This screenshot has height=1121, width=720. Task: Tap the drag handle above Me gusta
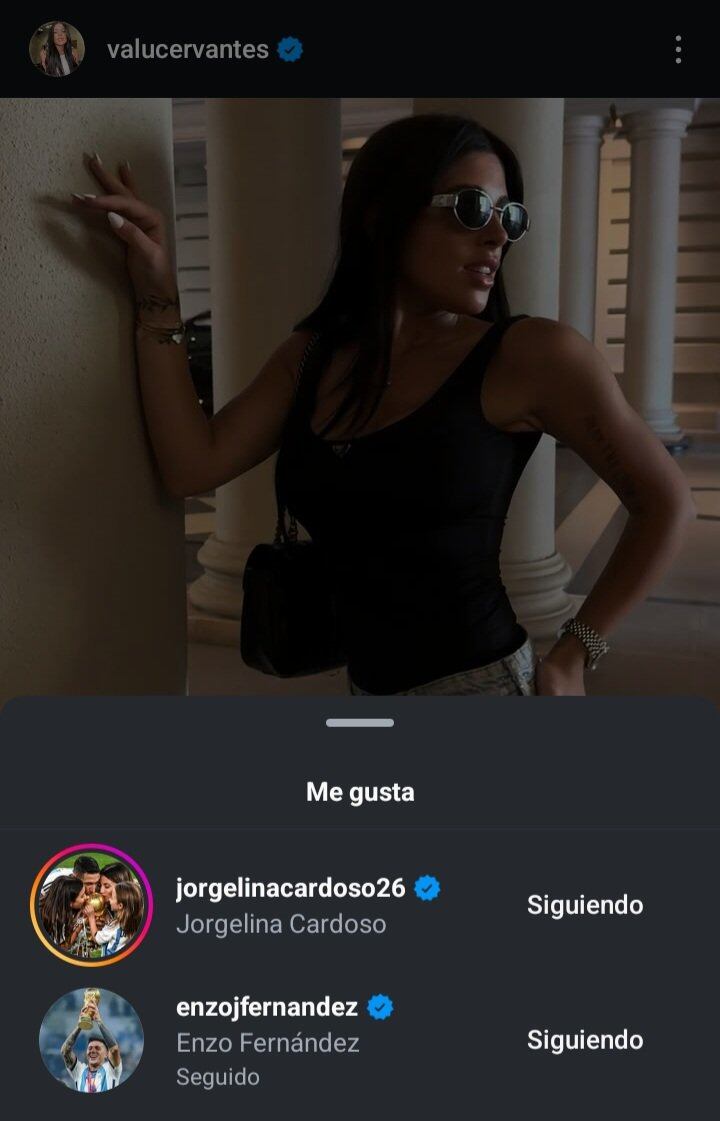(x=360, y=722)
